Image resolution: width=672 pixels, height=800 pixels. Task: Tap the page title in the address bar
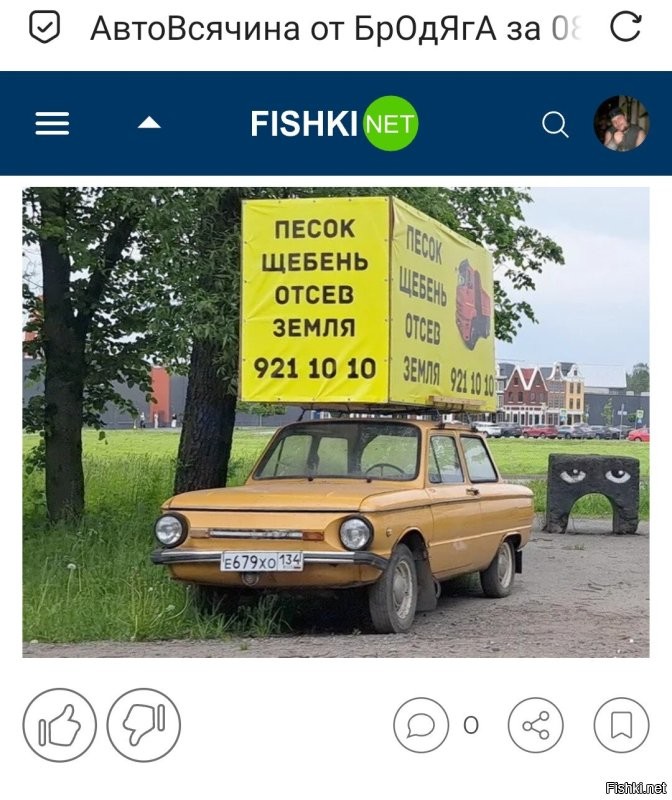point(335,28)
